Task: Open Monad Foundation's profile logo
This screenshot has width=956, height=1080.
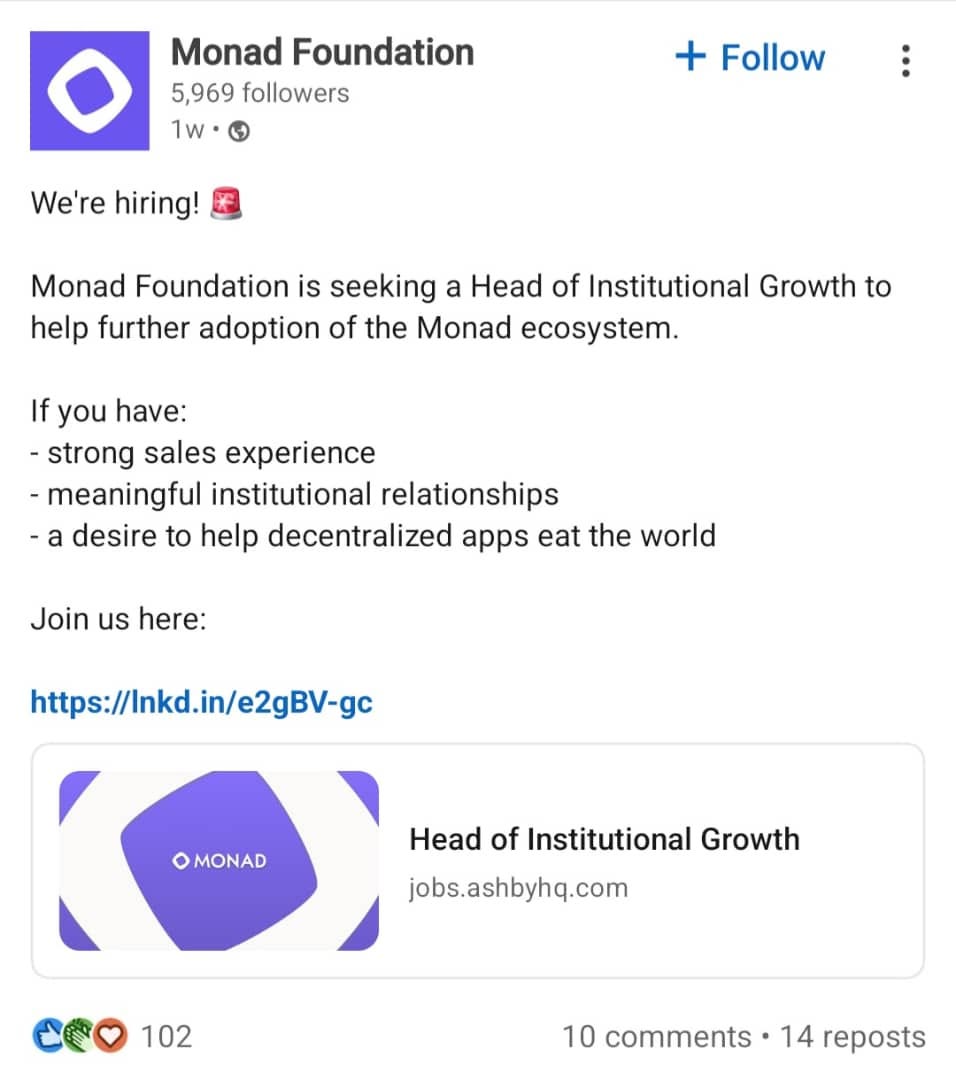Action: pyautogui.click(x=90, y=91)
